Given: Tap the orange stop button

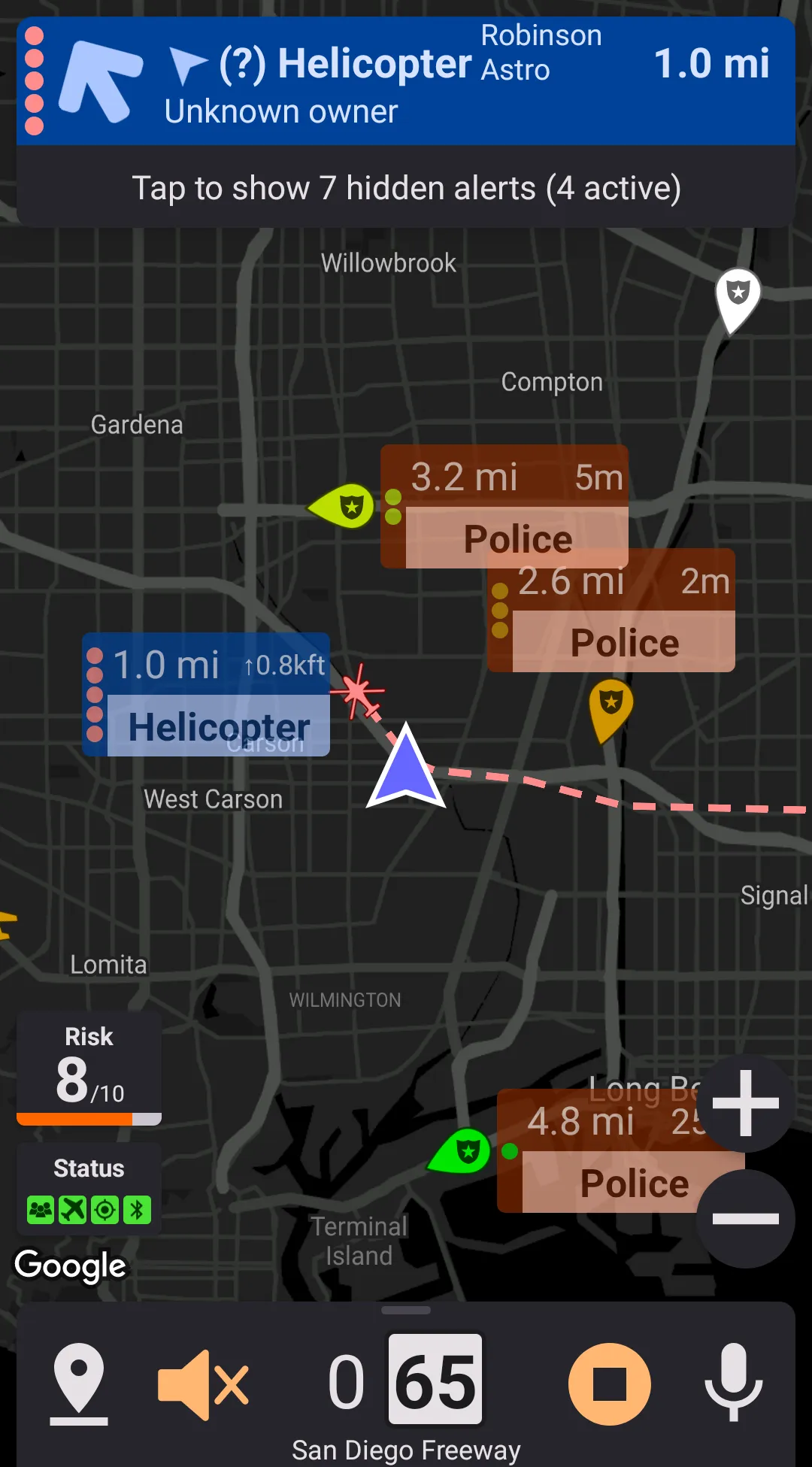Looking at the screenshot, I should click(609, 1384).
